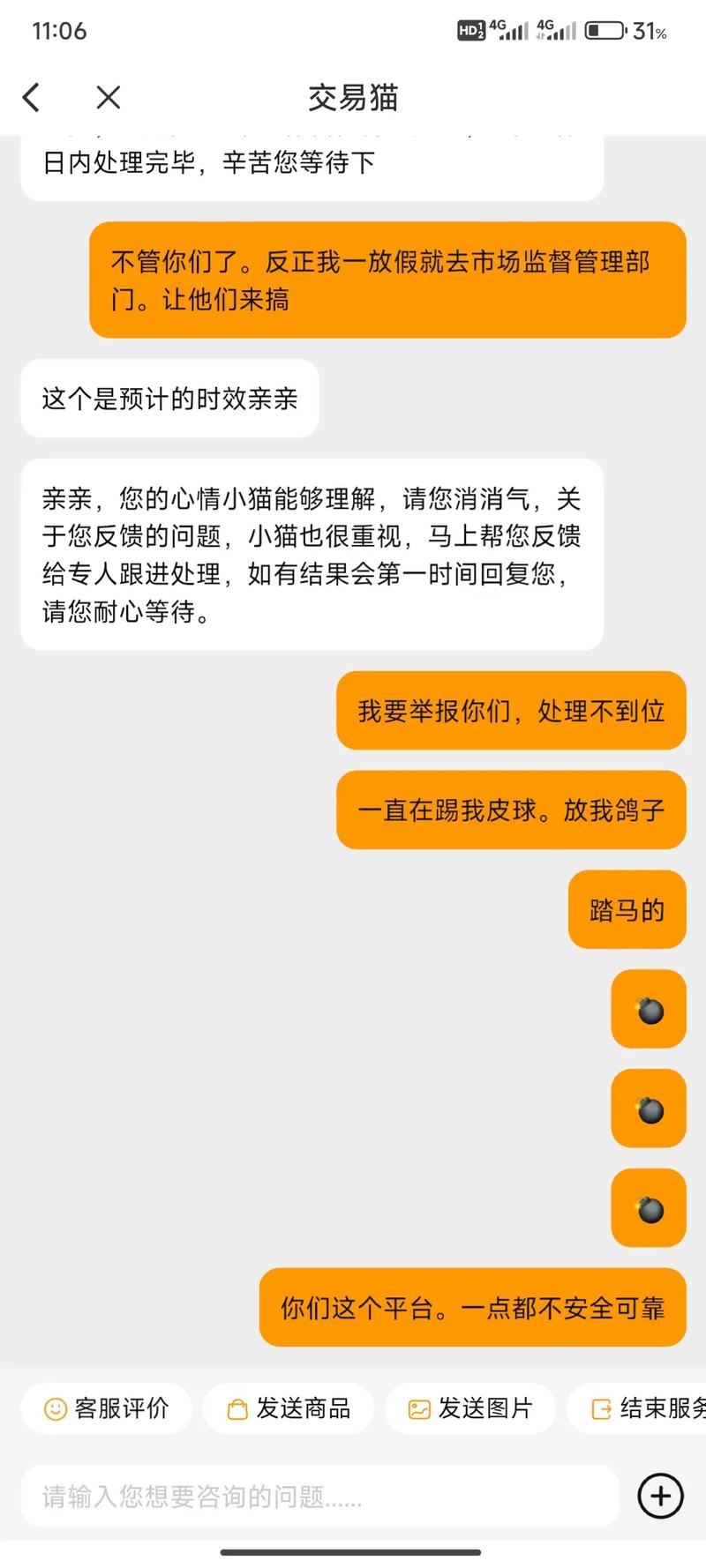Select 发送图片 to send a picture
Screen dimensions: 706x1568
tap(470, 1408)
